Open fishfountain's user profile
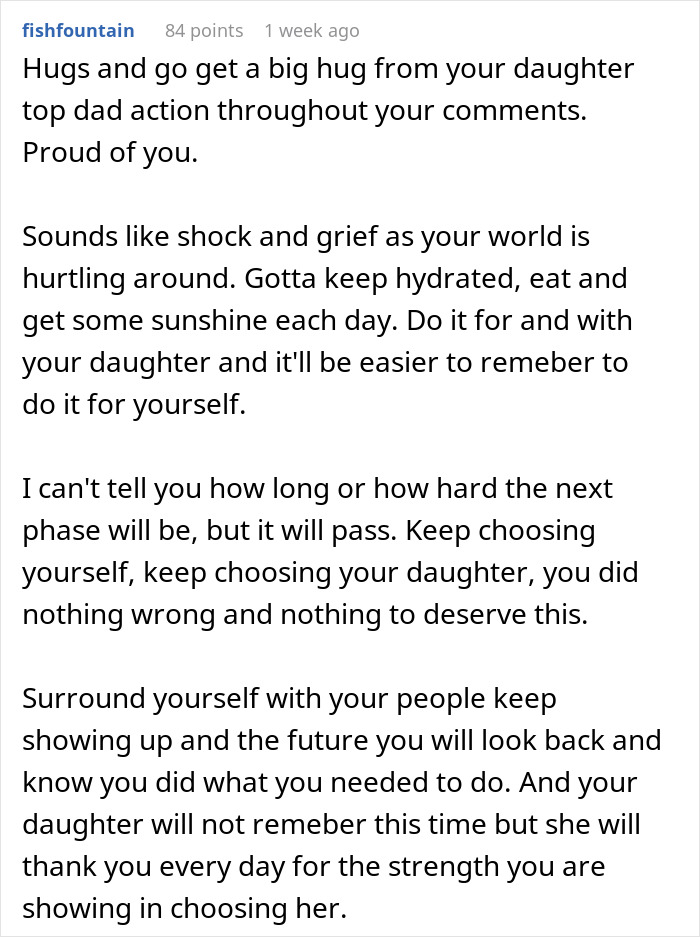This screenshot has width=700, height=937. [78, 30]
